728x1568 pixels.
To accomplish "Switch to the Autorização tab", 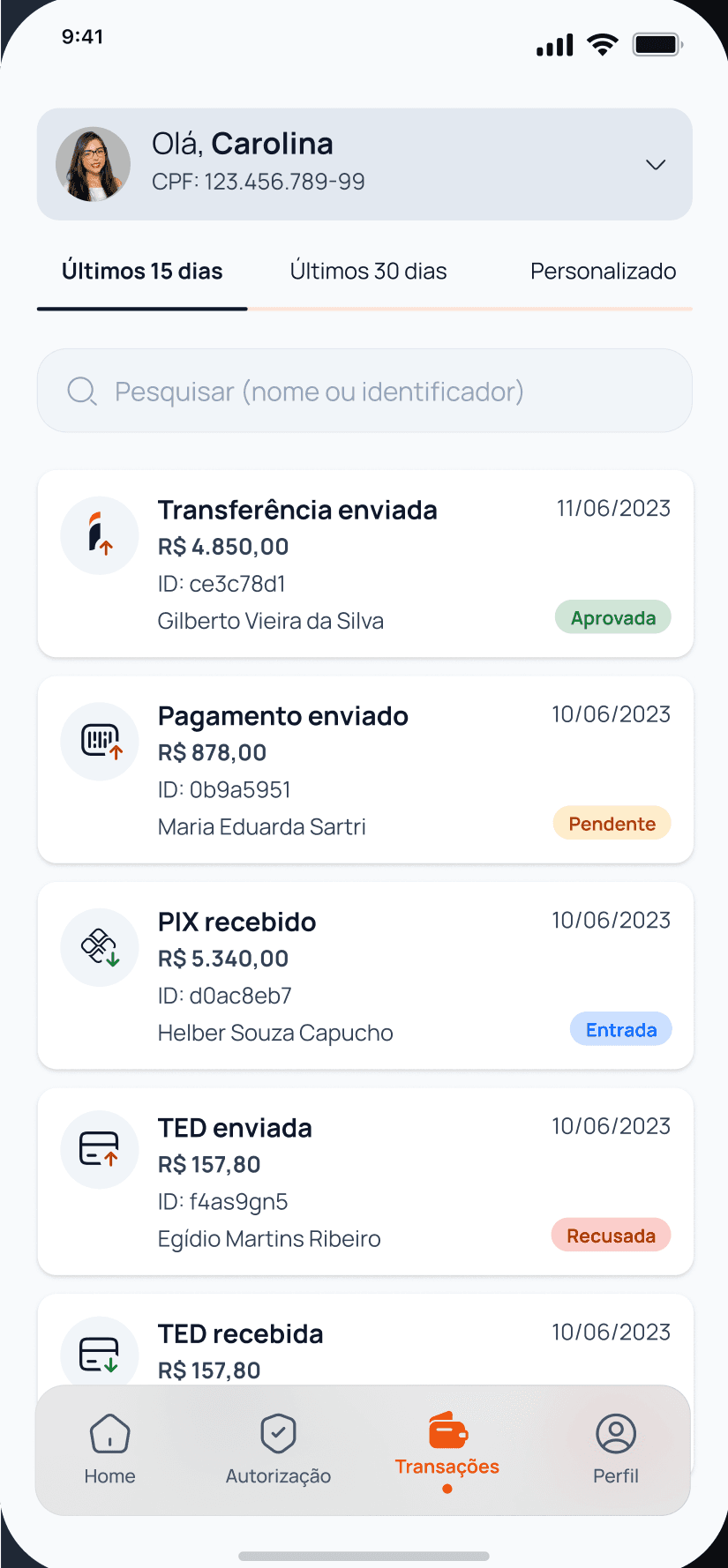I will pos(278,1450).
